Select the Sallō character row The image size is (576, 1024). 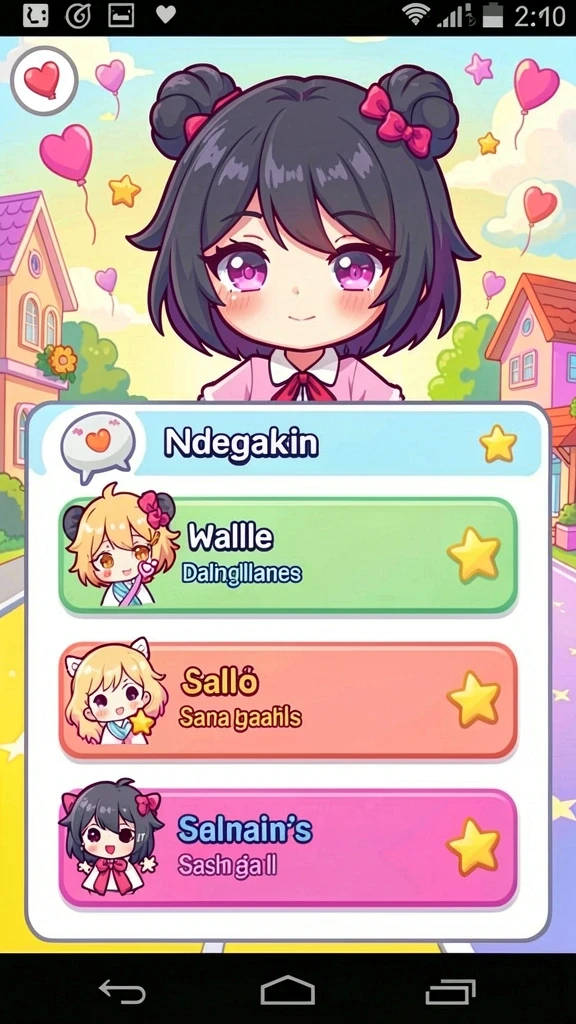(288, 701)
